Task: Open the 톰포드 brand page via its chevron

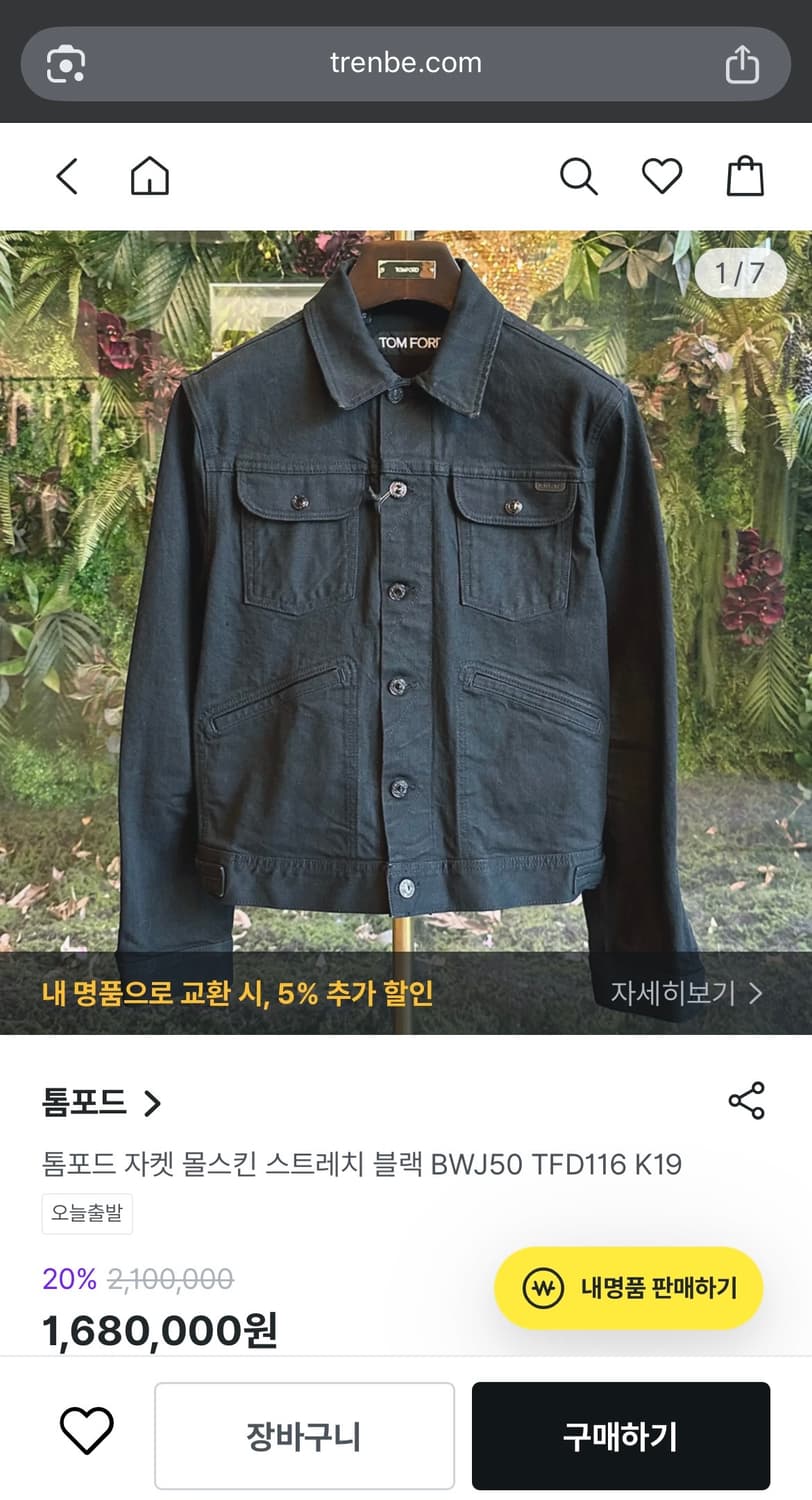Action: 153,1104
